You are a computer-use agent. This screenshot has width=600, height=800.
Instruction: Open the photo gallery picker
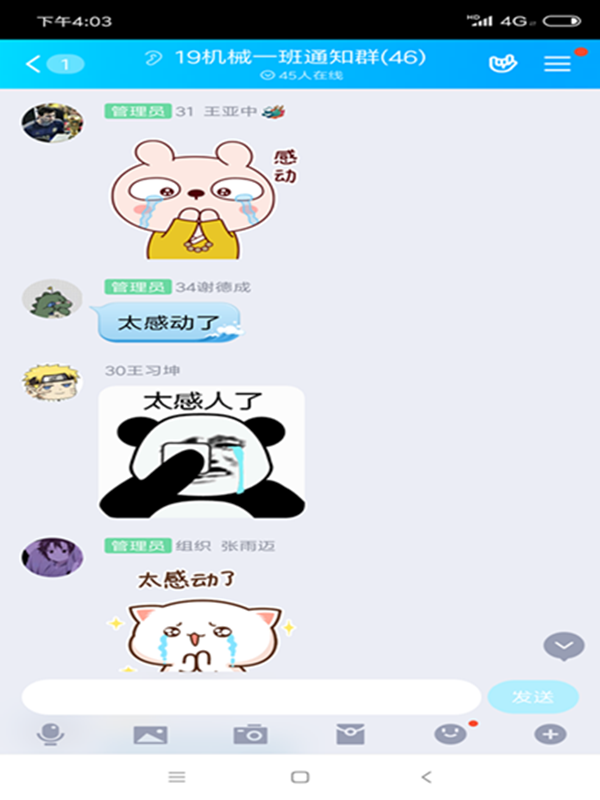click(x=150, y=735)
